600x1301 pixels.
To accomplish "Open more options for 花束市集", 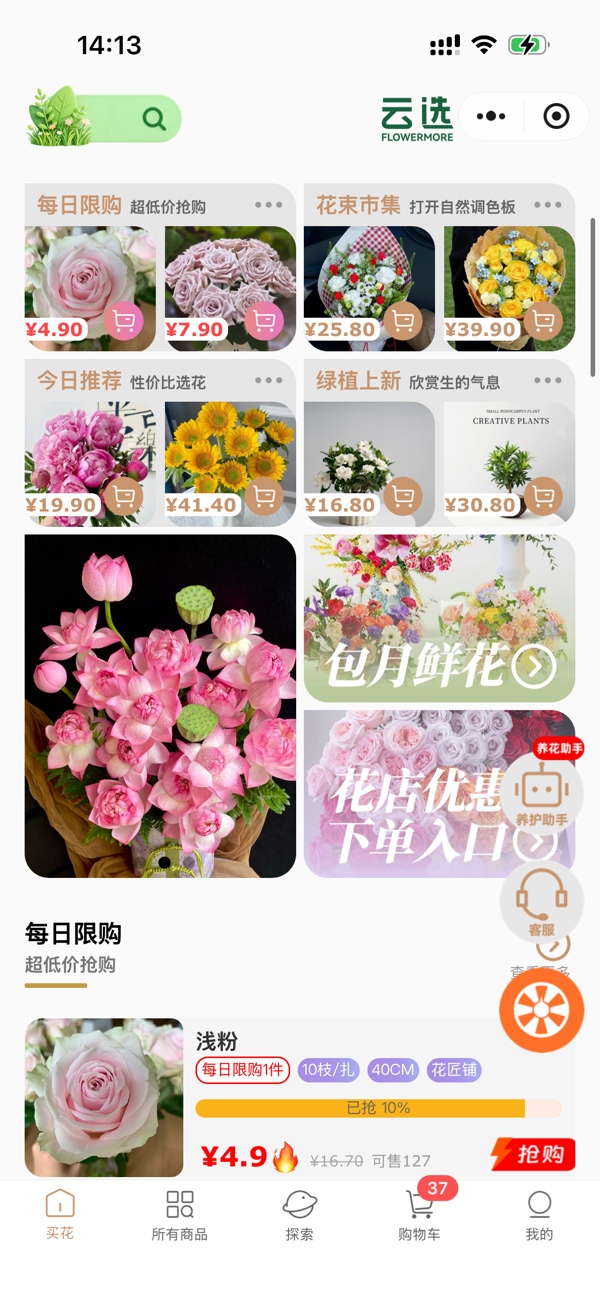I will [x=547, y=205].
